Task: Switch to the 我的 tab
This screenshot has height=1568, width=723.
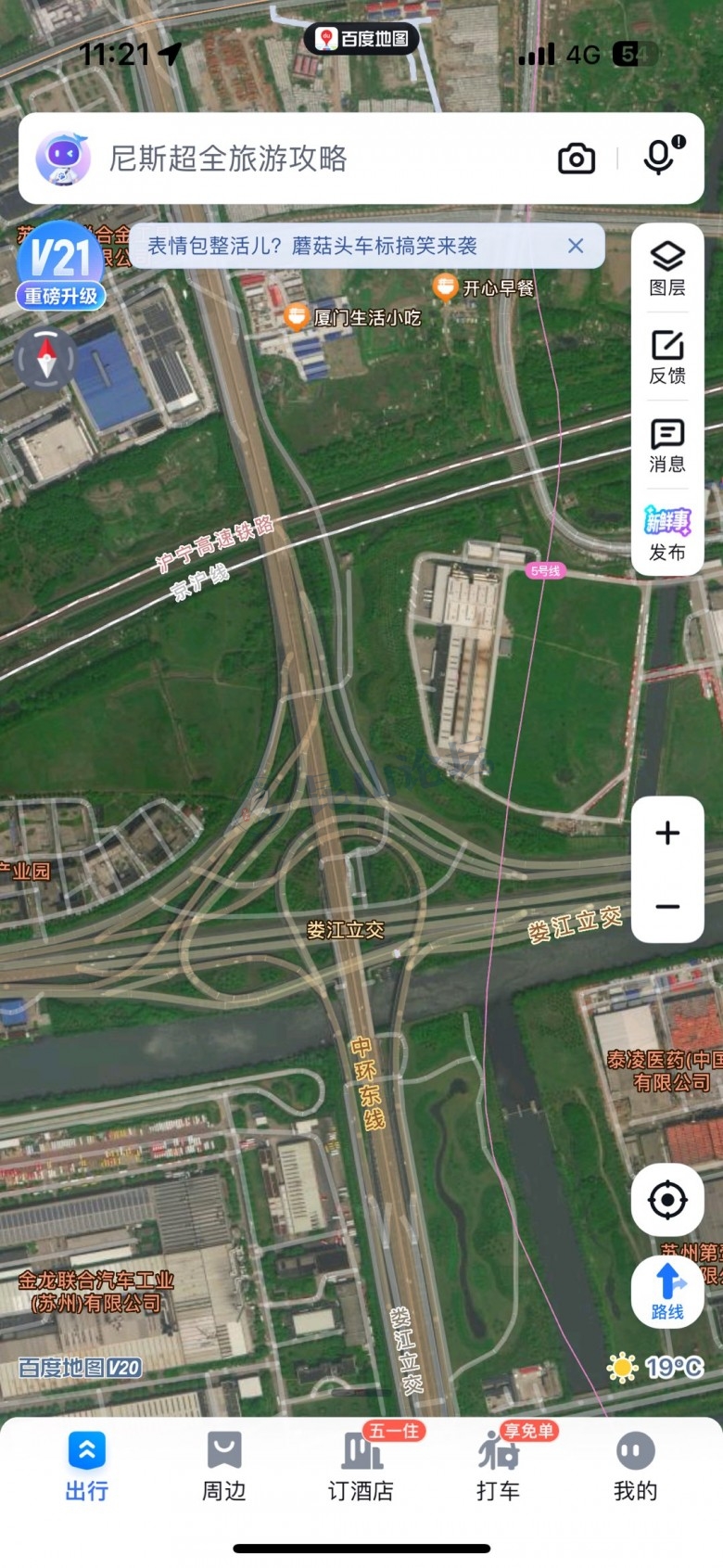Action: click(x=635, y=1467)
